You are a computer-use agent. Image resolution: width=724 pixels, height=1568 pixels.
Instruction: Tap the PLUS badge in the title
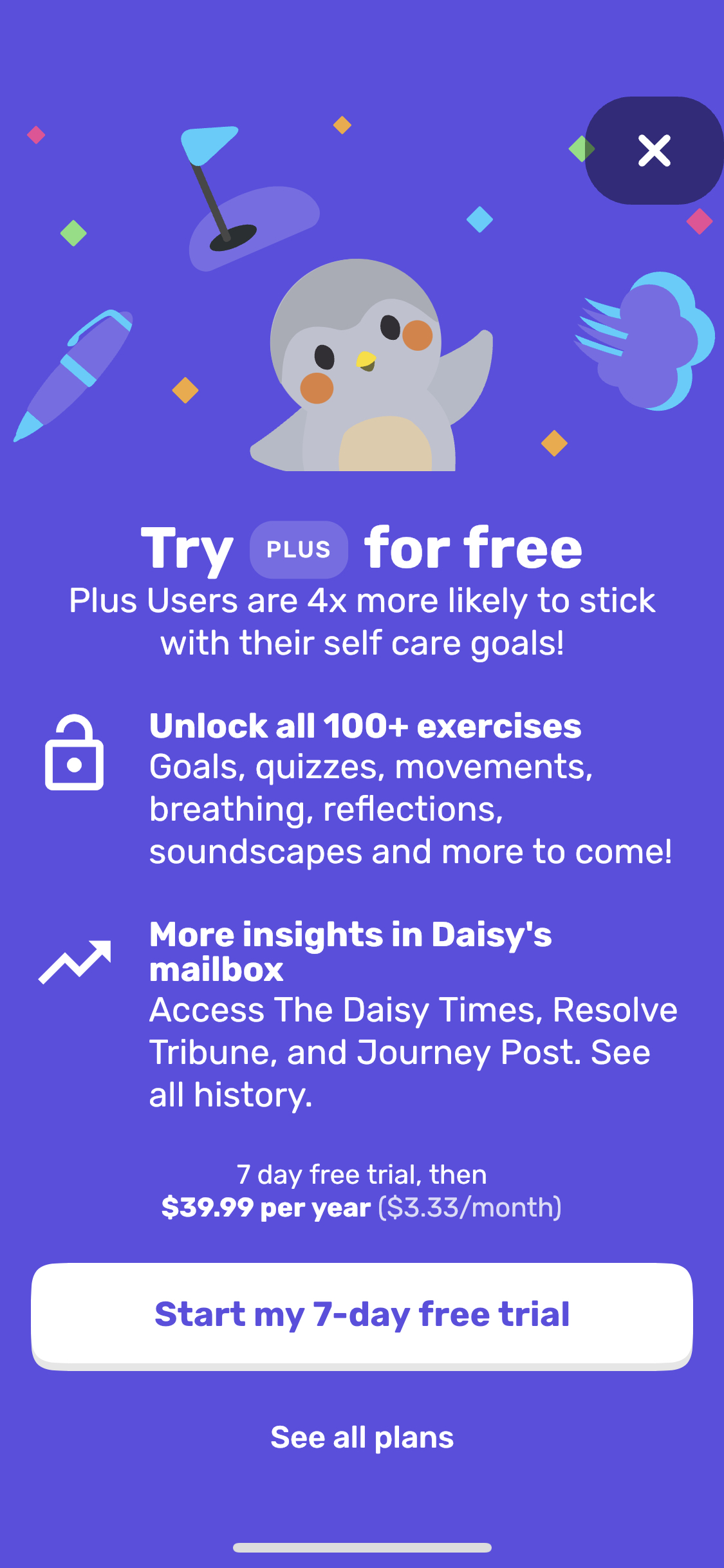[x=300, y=549]
